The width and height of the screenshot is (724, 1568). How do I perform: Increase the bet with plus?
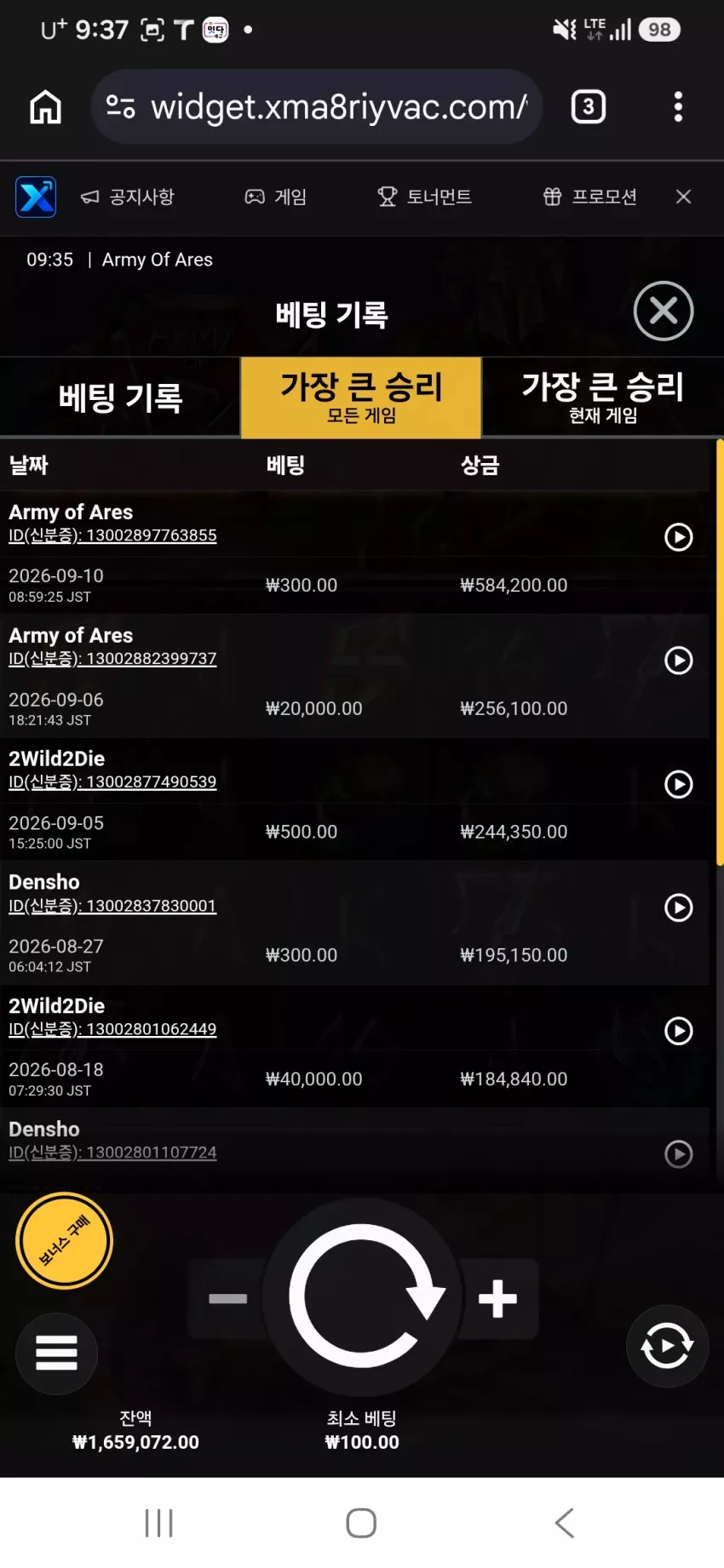point(498,1299)
